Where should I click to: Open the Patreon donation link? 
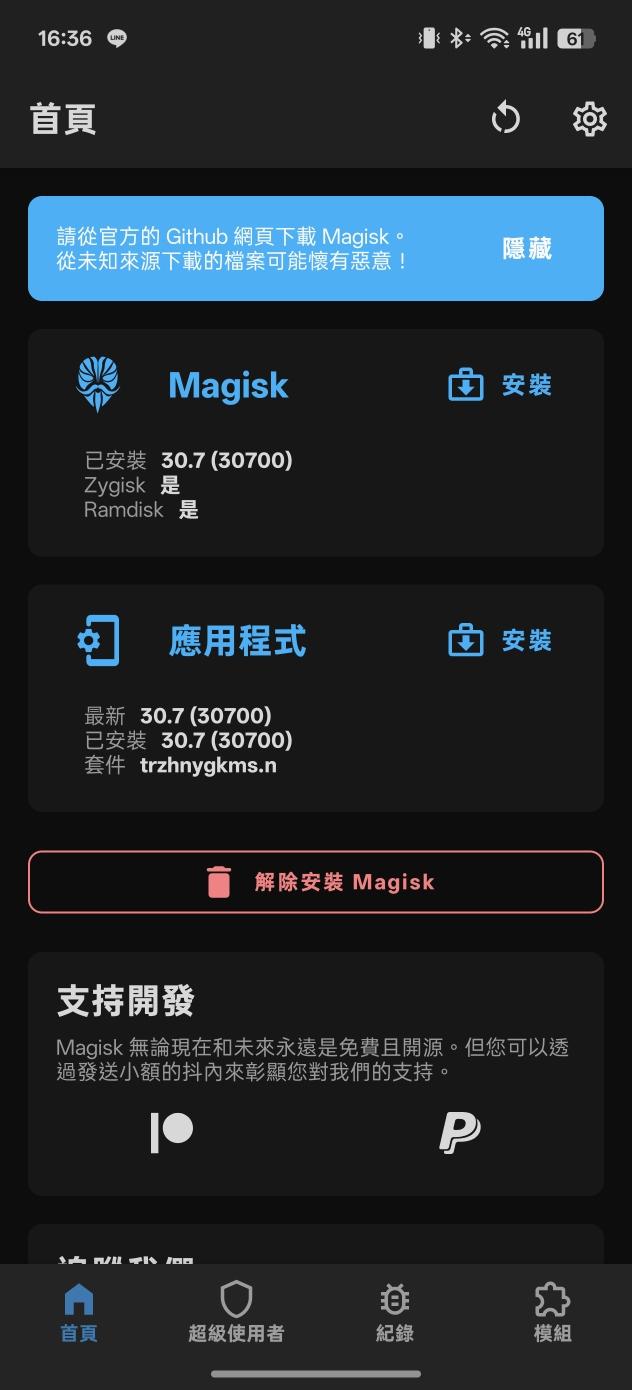point(172,1132)
